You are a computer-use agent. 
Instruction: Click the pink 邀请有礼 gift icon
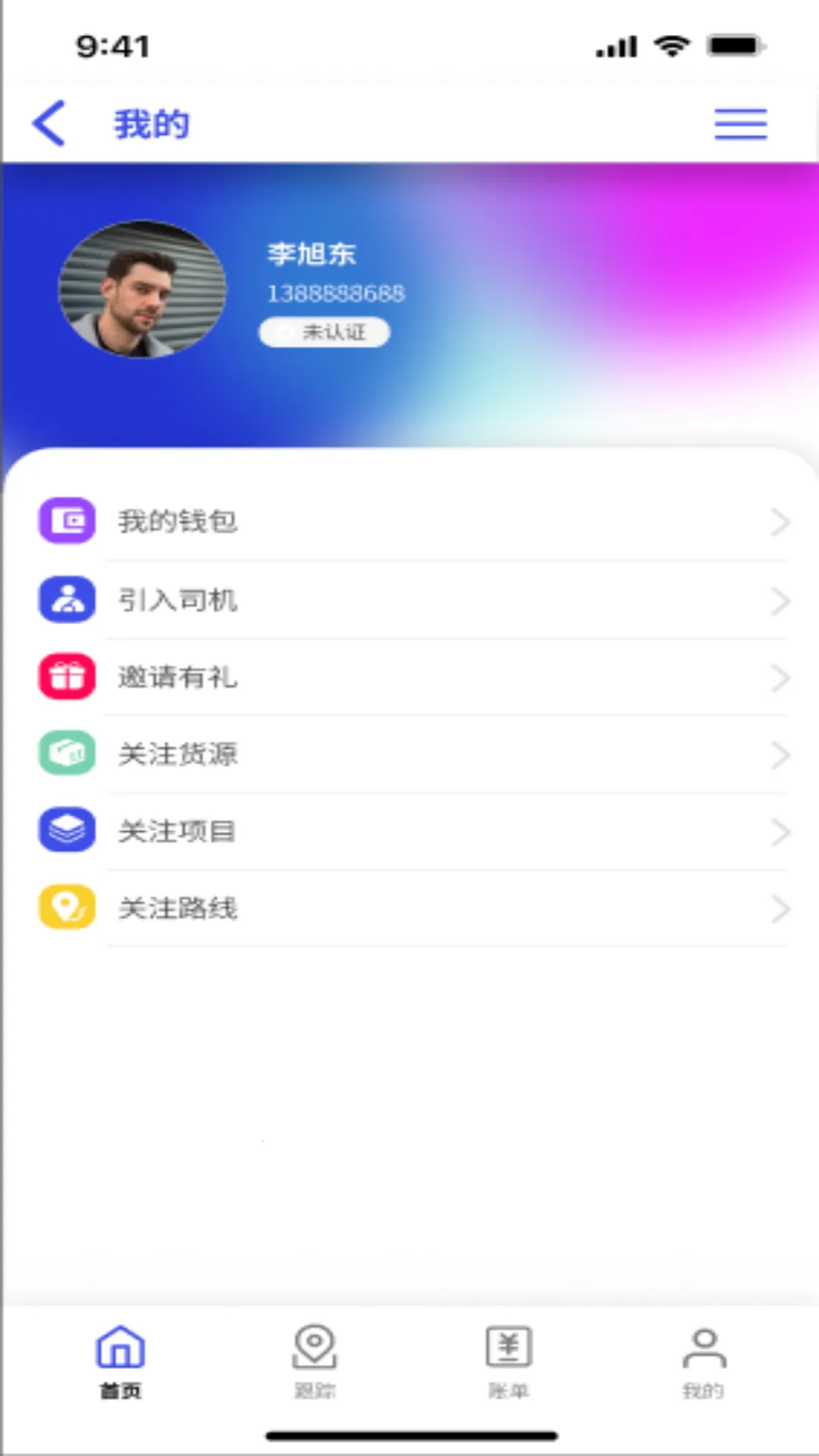coord(67,676)
